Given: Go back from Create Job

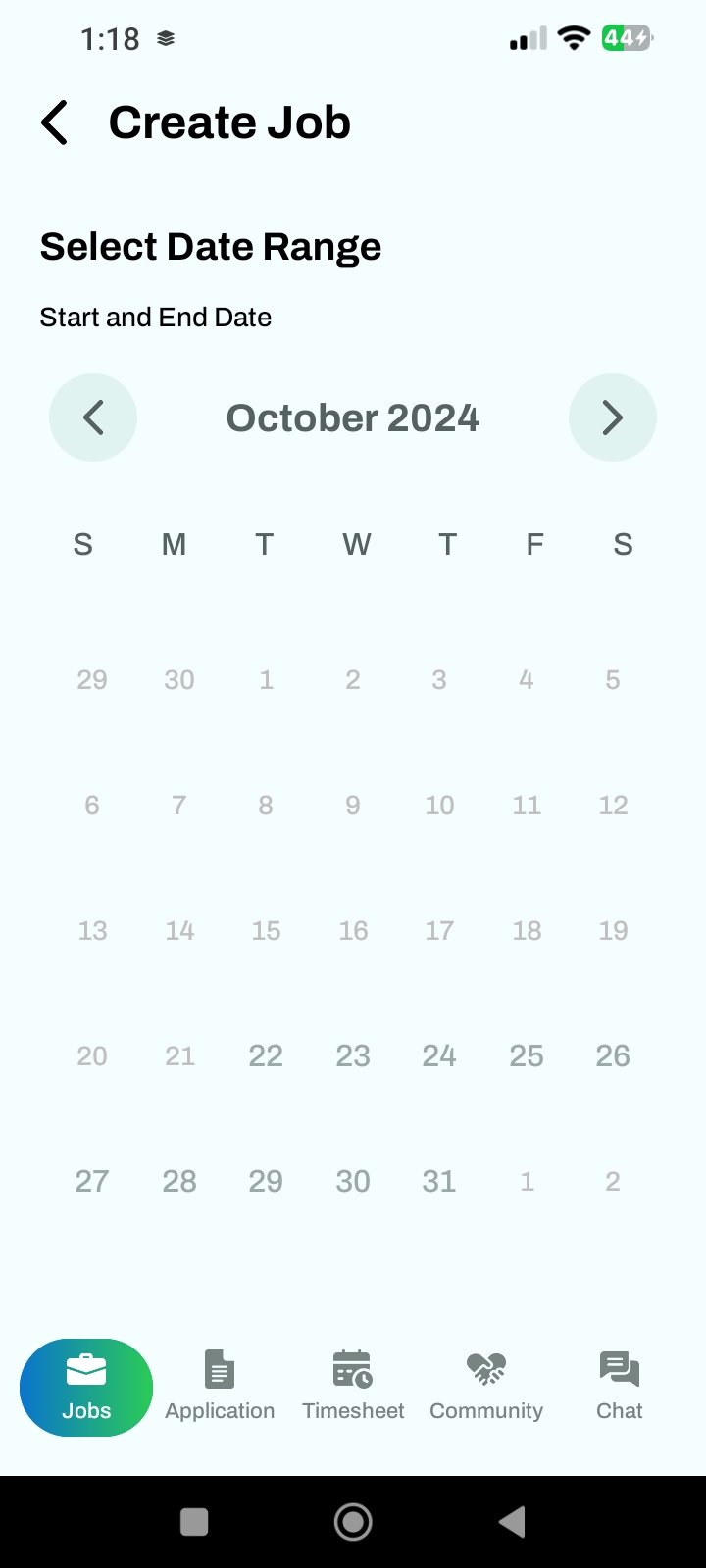Looking at the screenshot, I should 55,122.
